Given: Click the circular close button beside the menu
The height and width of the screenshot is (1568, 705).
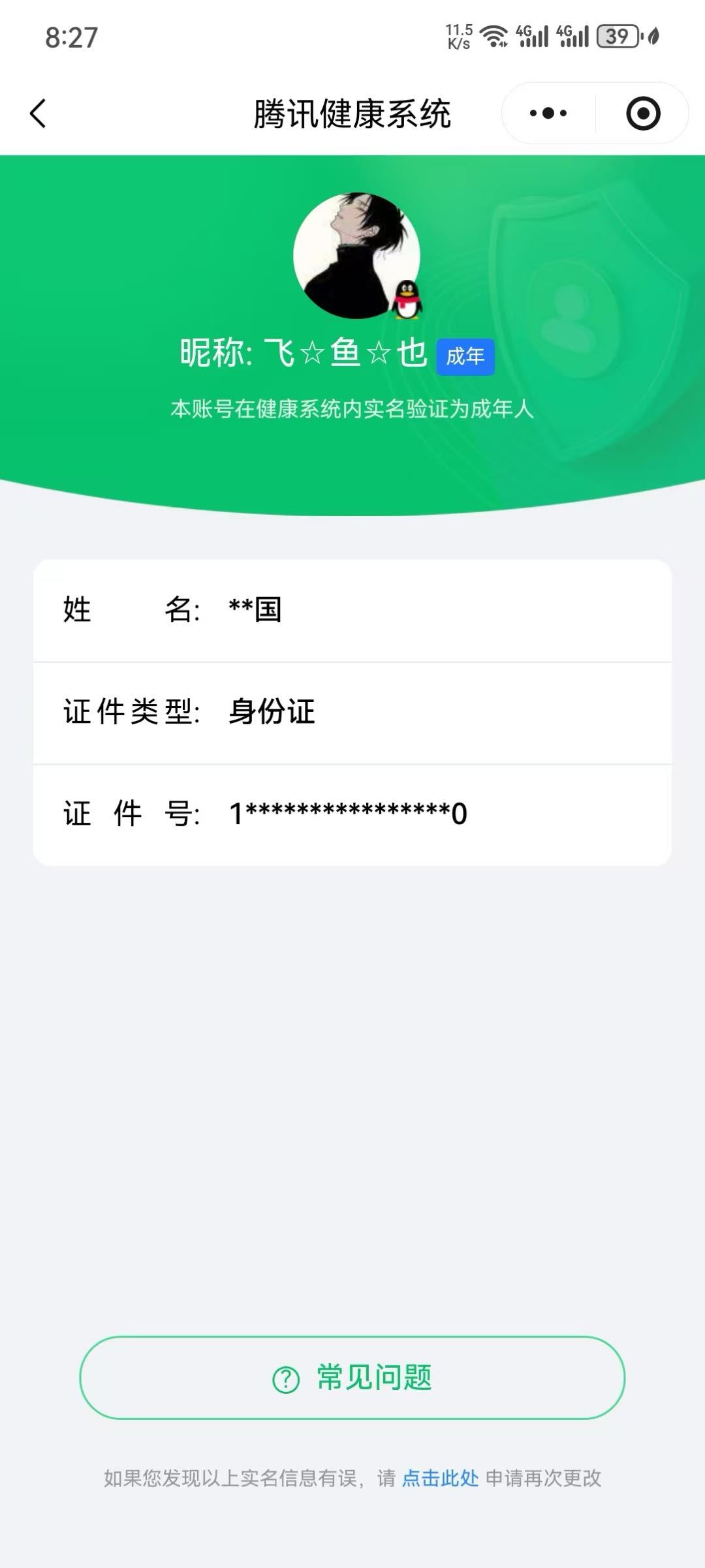Looking at the screenshot, I should coord(642,112).
